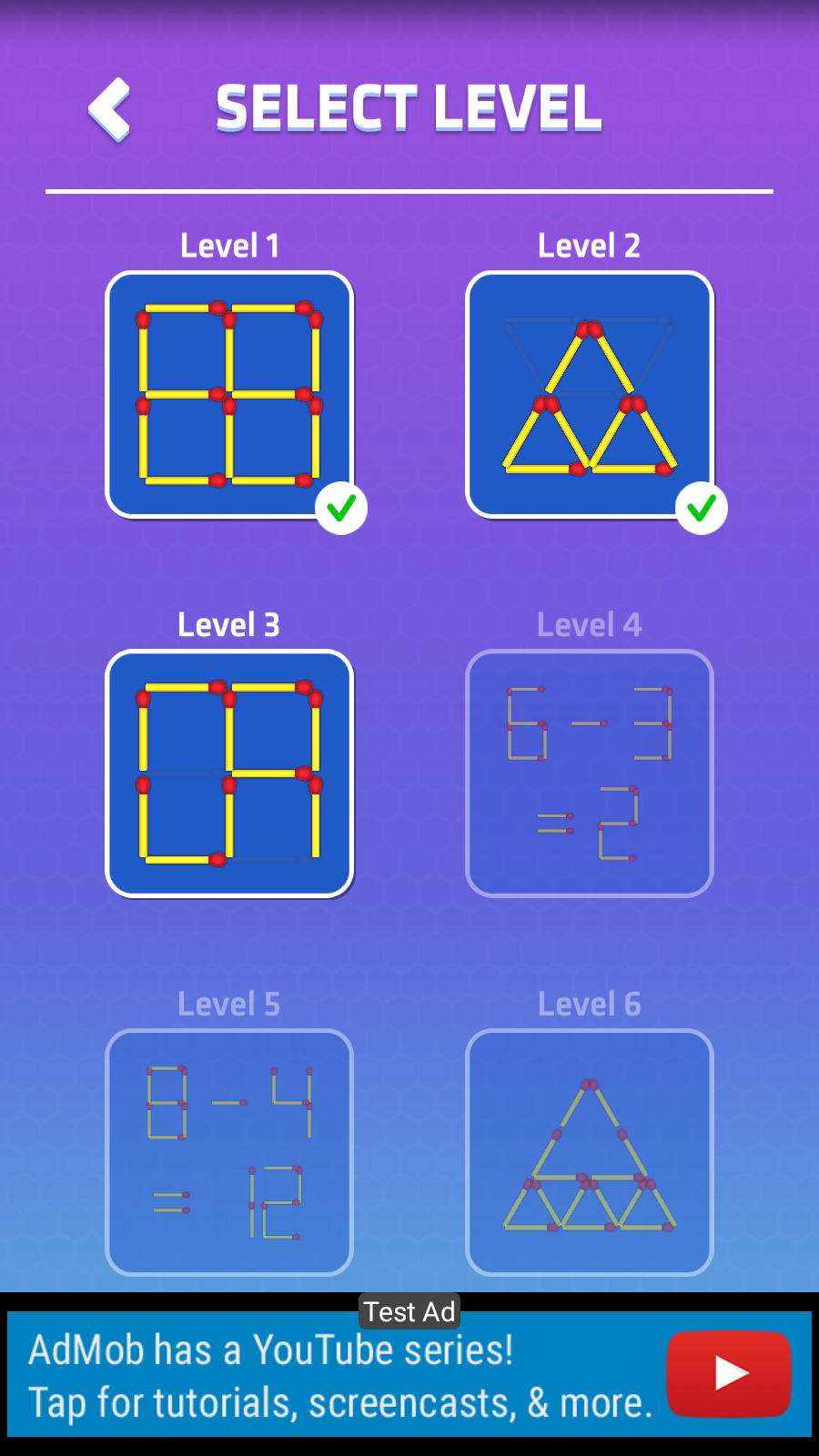819x1456 pixels.
Task: Select the locked Level 5 tile
Action: coord(229,1152)
